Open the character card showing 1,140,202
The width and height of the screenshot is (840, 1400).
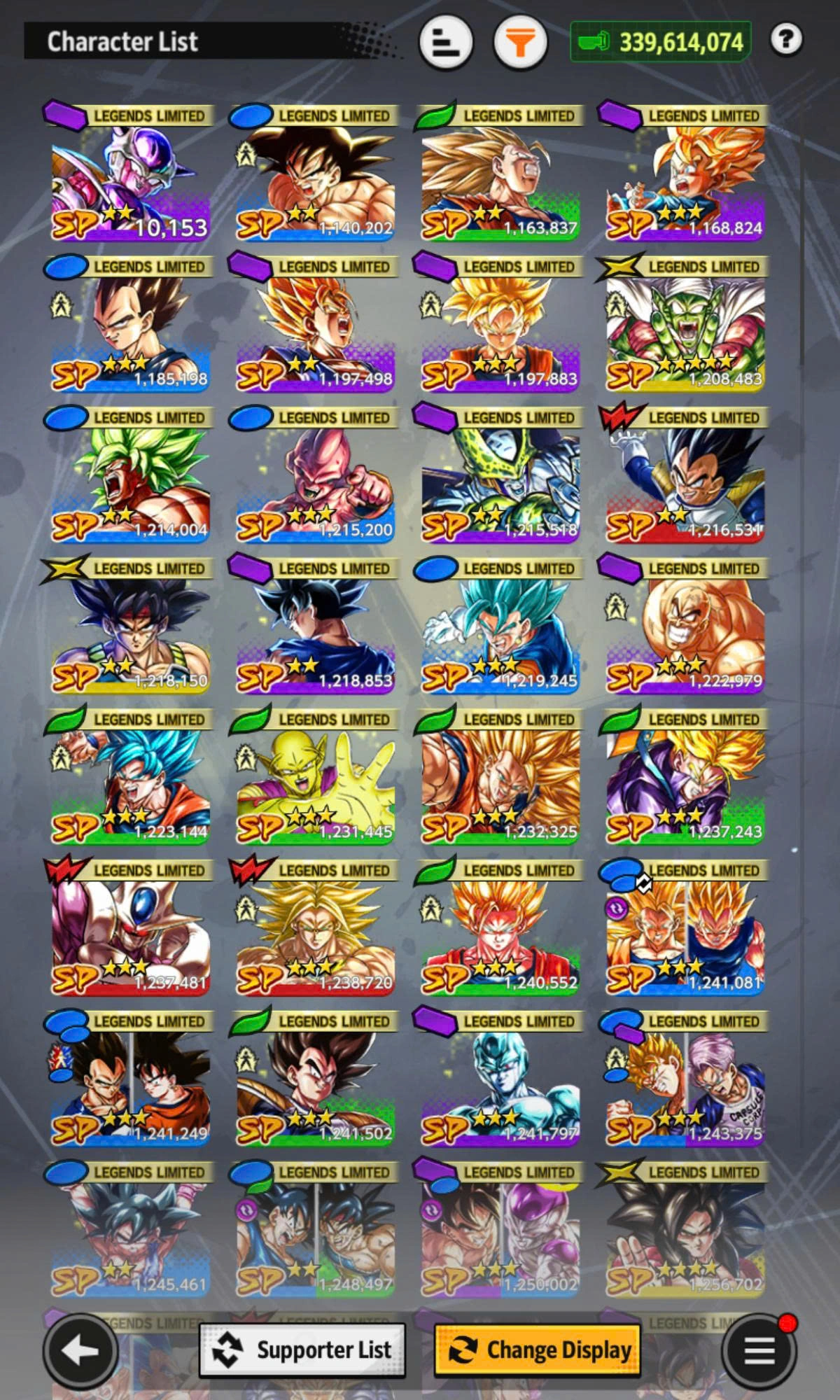[315, 183]
